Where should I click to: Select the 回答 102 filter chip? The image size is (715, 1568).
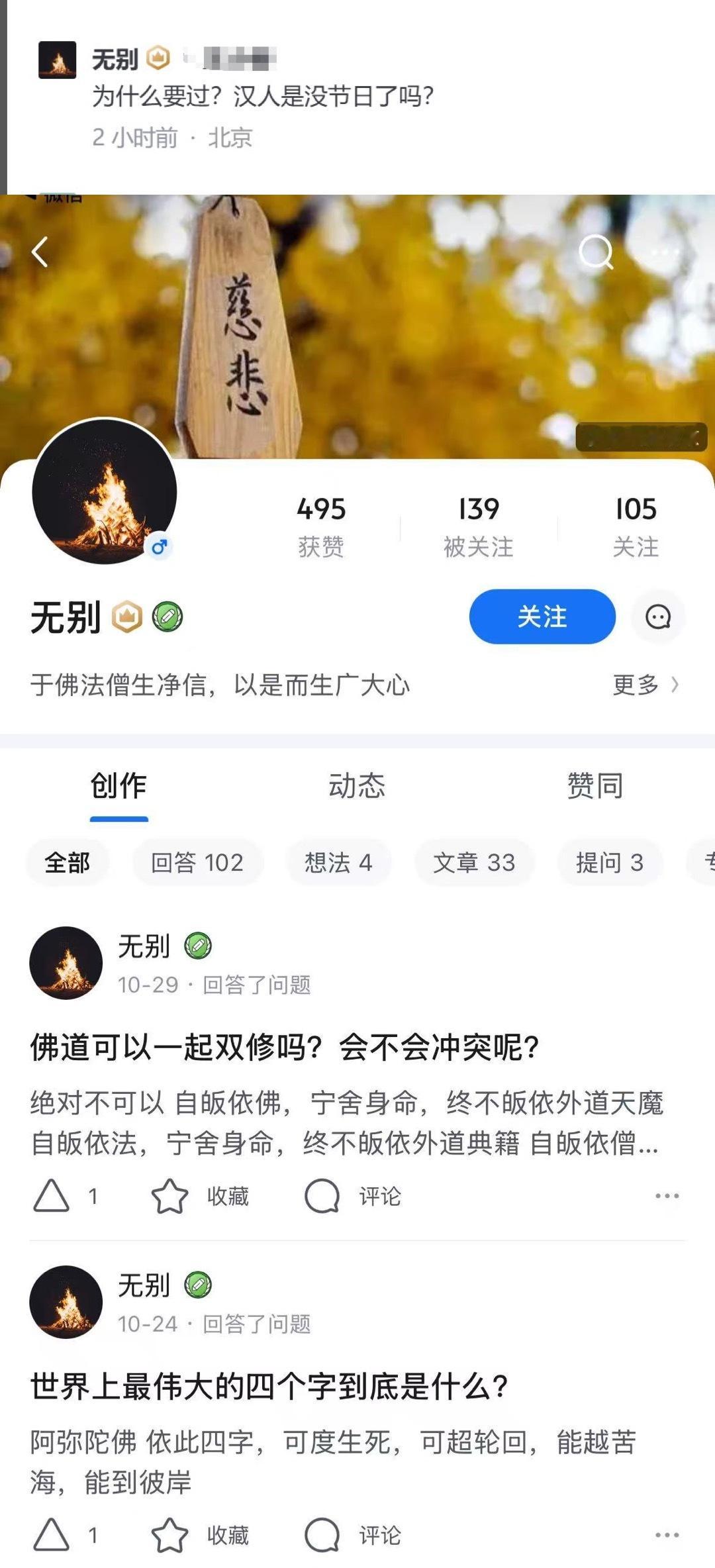coord(197,862)
